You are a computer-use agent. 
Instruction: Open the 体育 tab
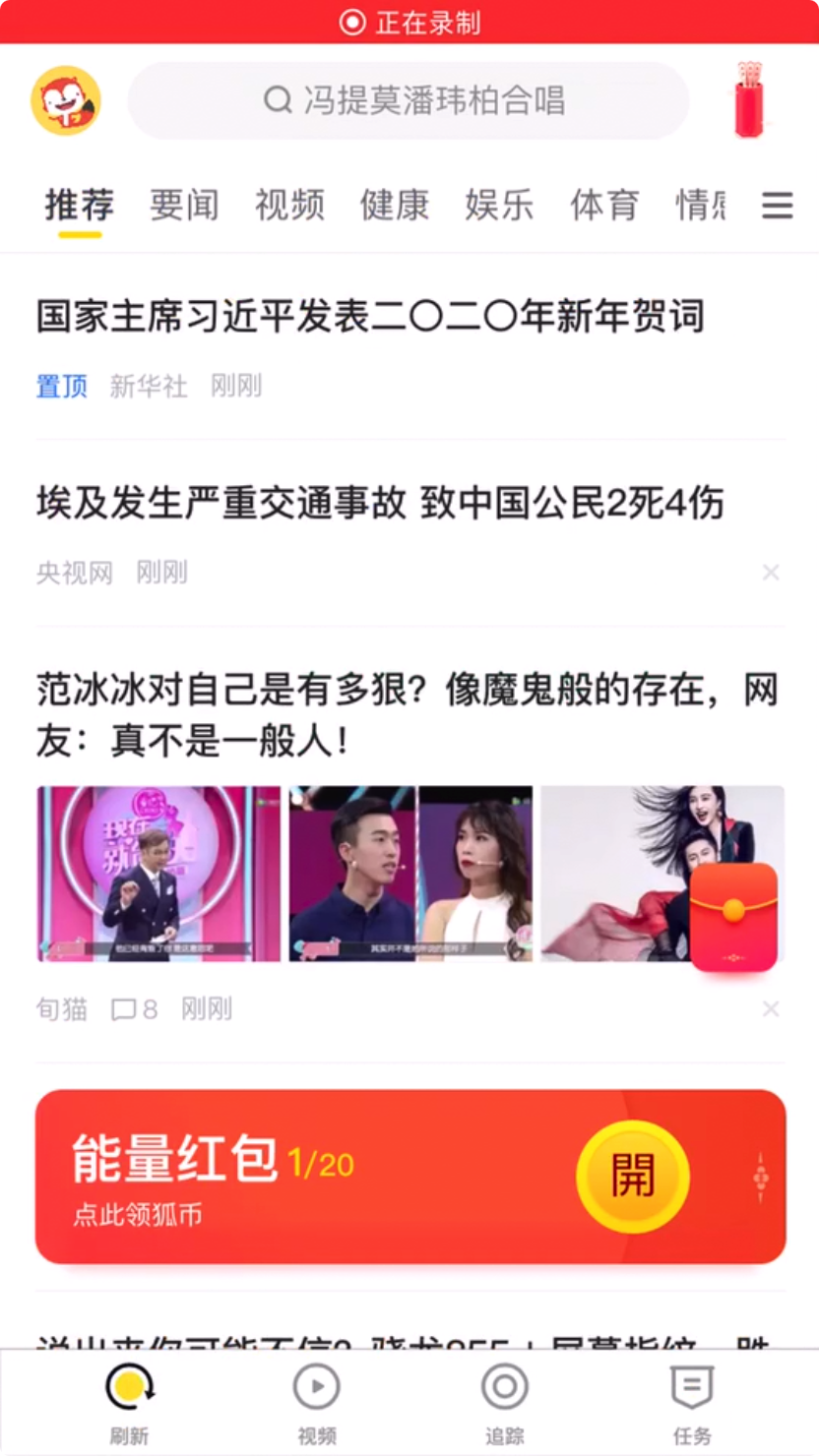(x=603, y=205)
